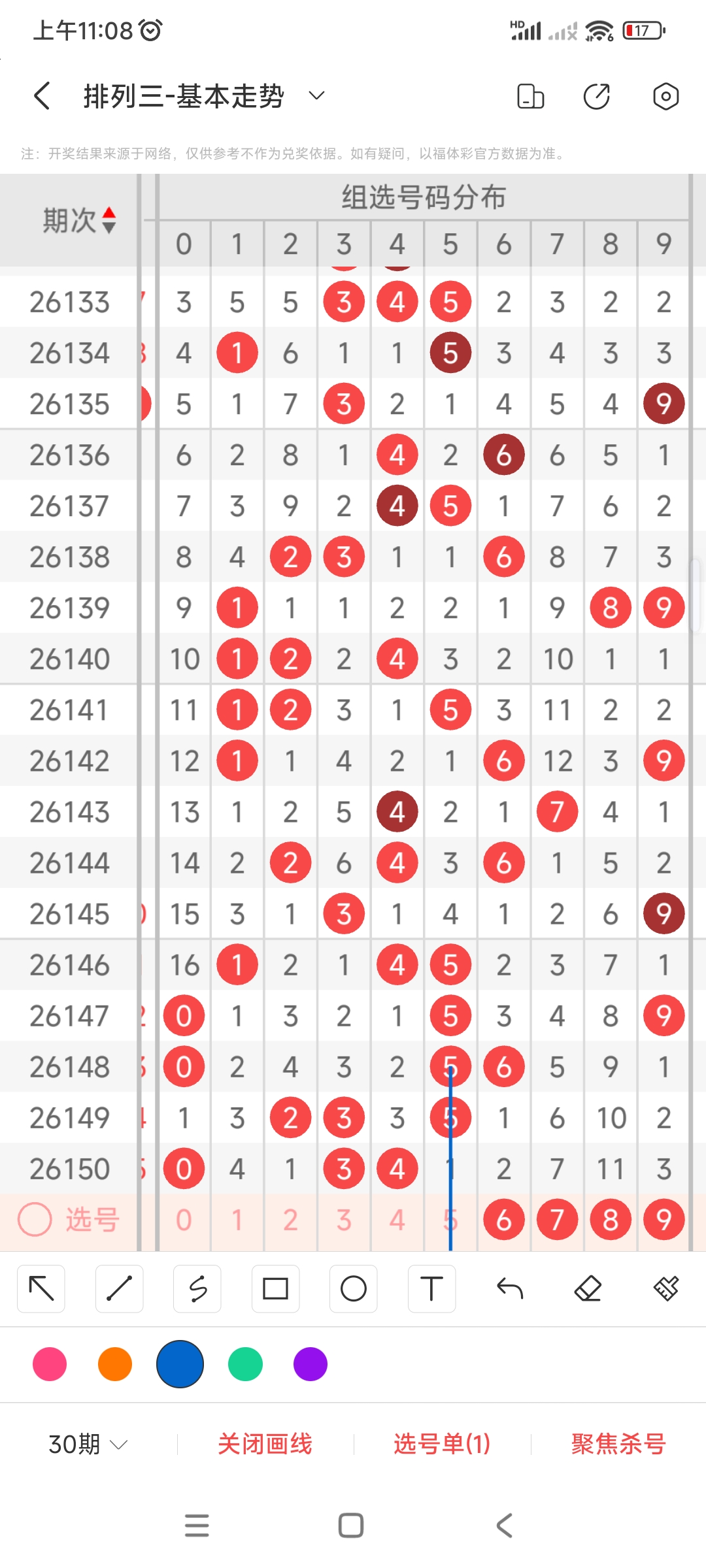Select the text tool

pos(431,1289)
